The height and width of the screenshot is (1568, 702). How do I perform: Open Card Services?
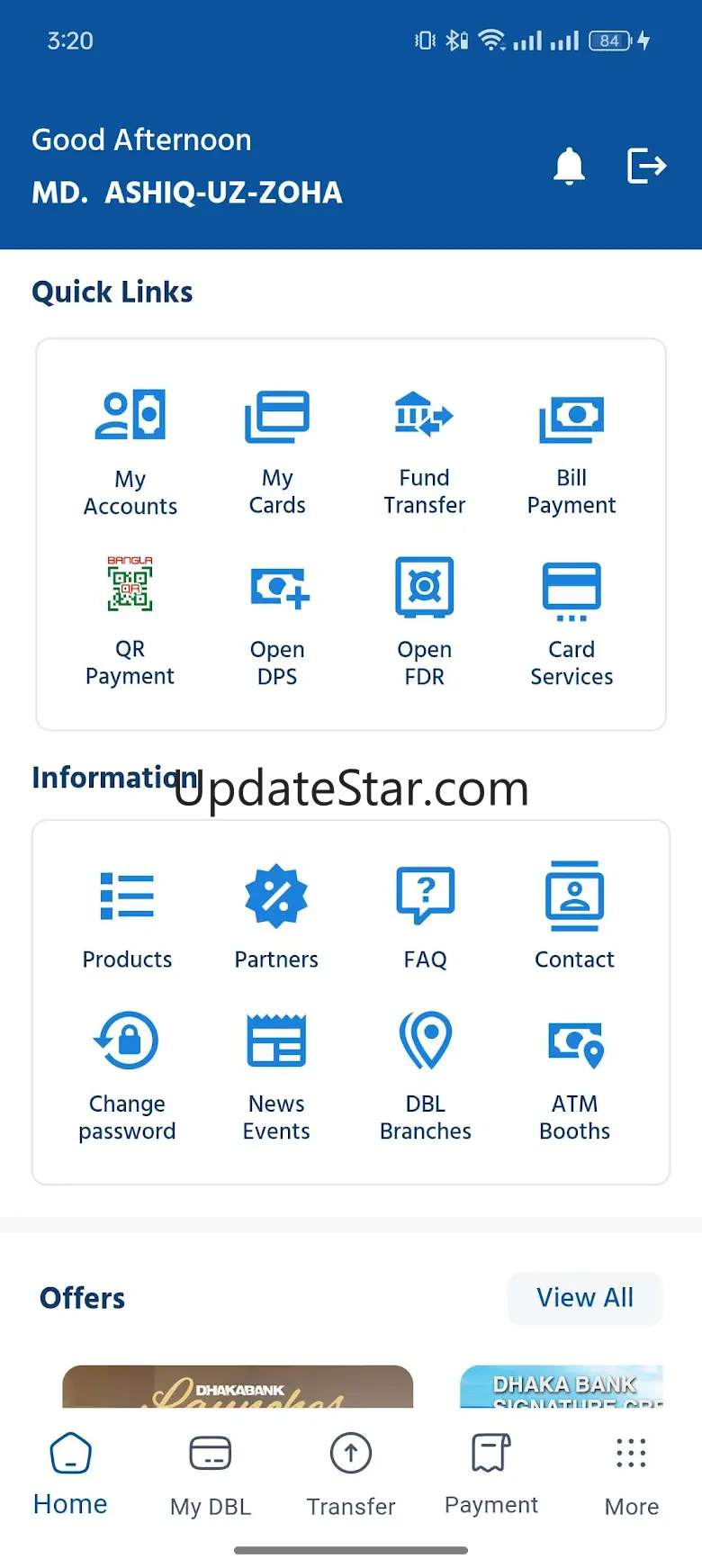(571, 621)
